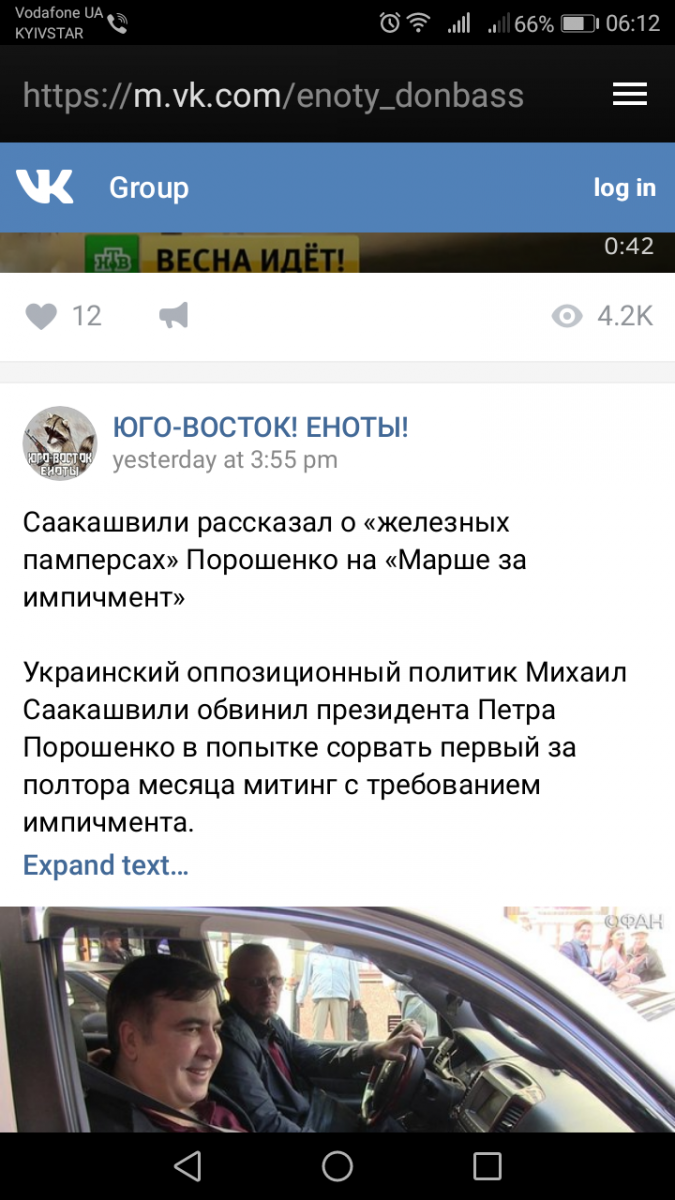This screenshot has height=1200, width=675.
Task: Tap the log in link
Action: click(624, 187)
